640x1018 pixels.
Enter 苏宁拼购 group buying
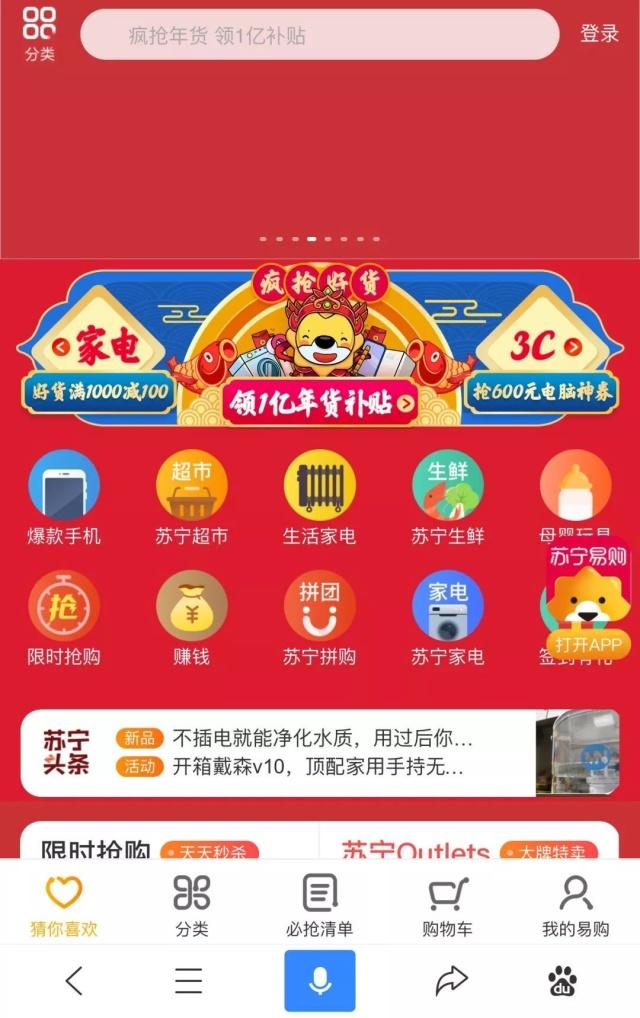pos(319,617)
